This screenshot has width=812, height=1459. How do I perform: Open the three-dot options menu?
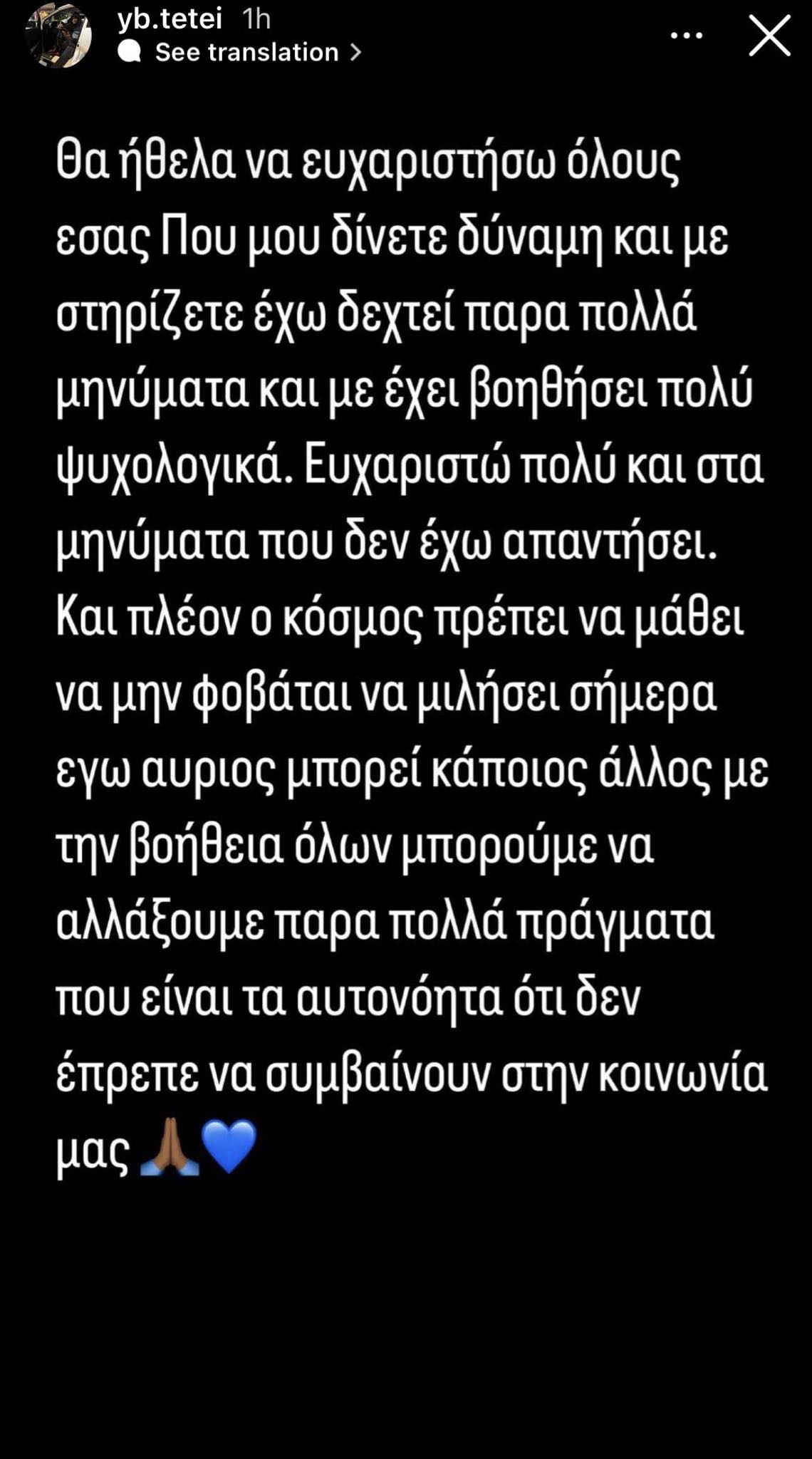pyautogui.click(x=687, y=36)
